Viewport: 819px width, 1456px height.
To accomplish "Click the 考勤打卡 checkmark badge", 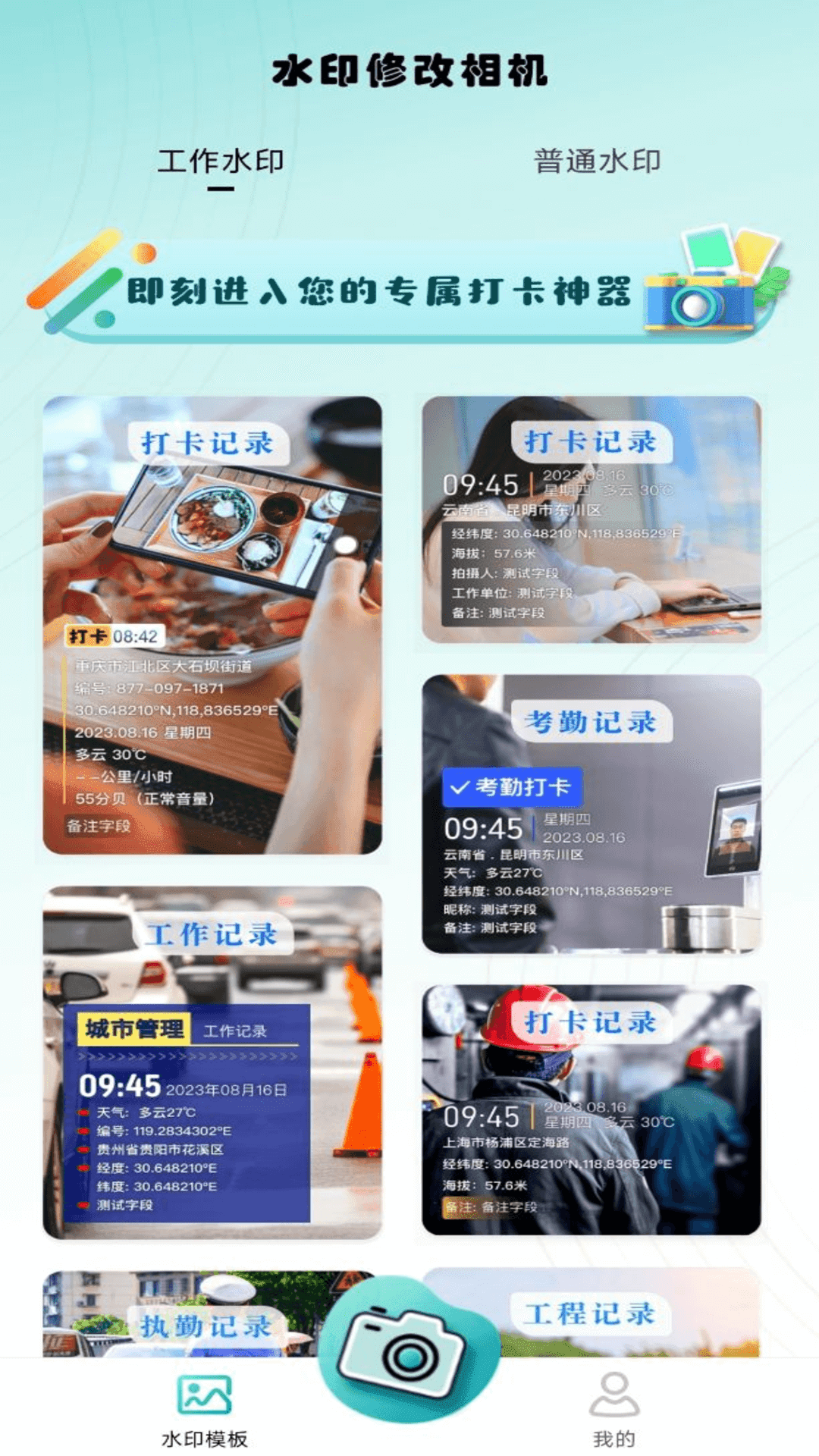I will click(514, 789).
